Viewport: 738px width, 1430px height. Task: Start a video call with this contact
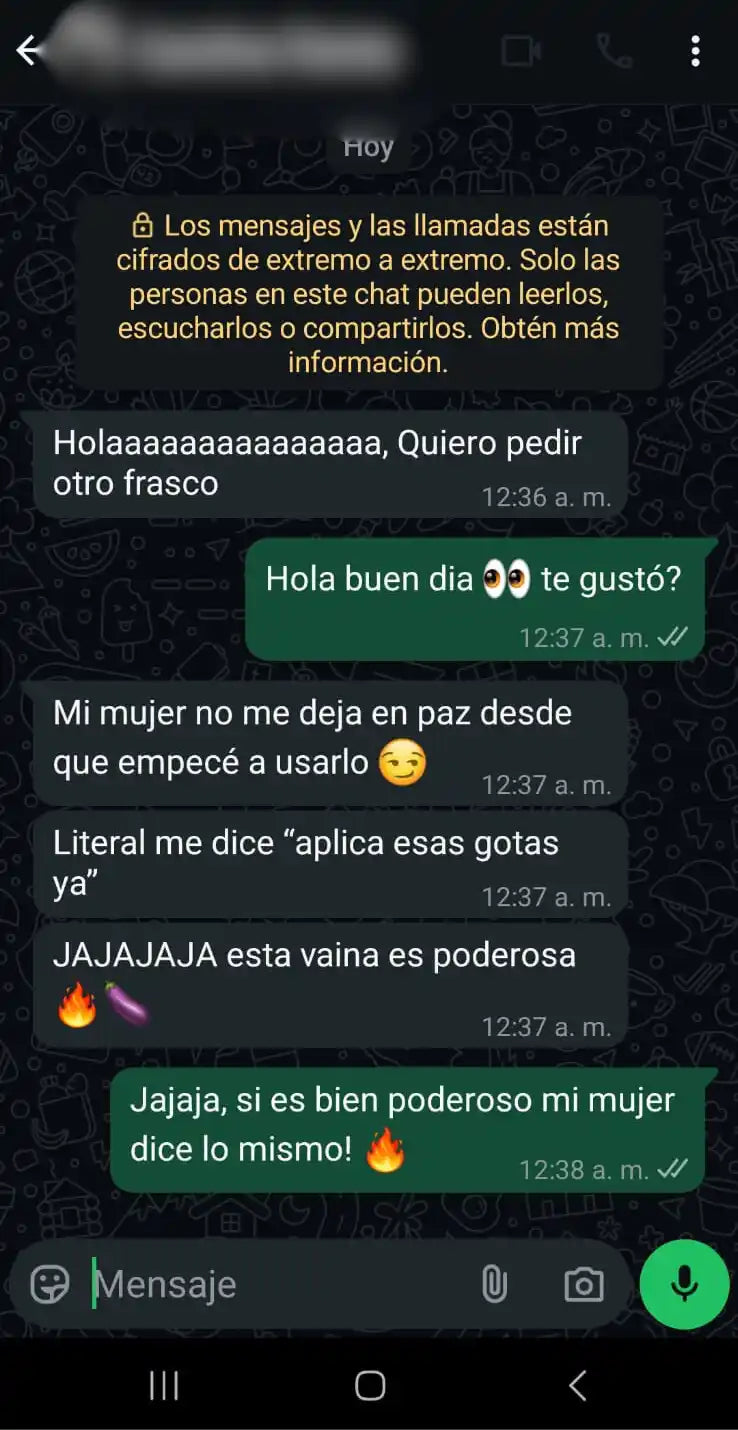pos(521,51)
